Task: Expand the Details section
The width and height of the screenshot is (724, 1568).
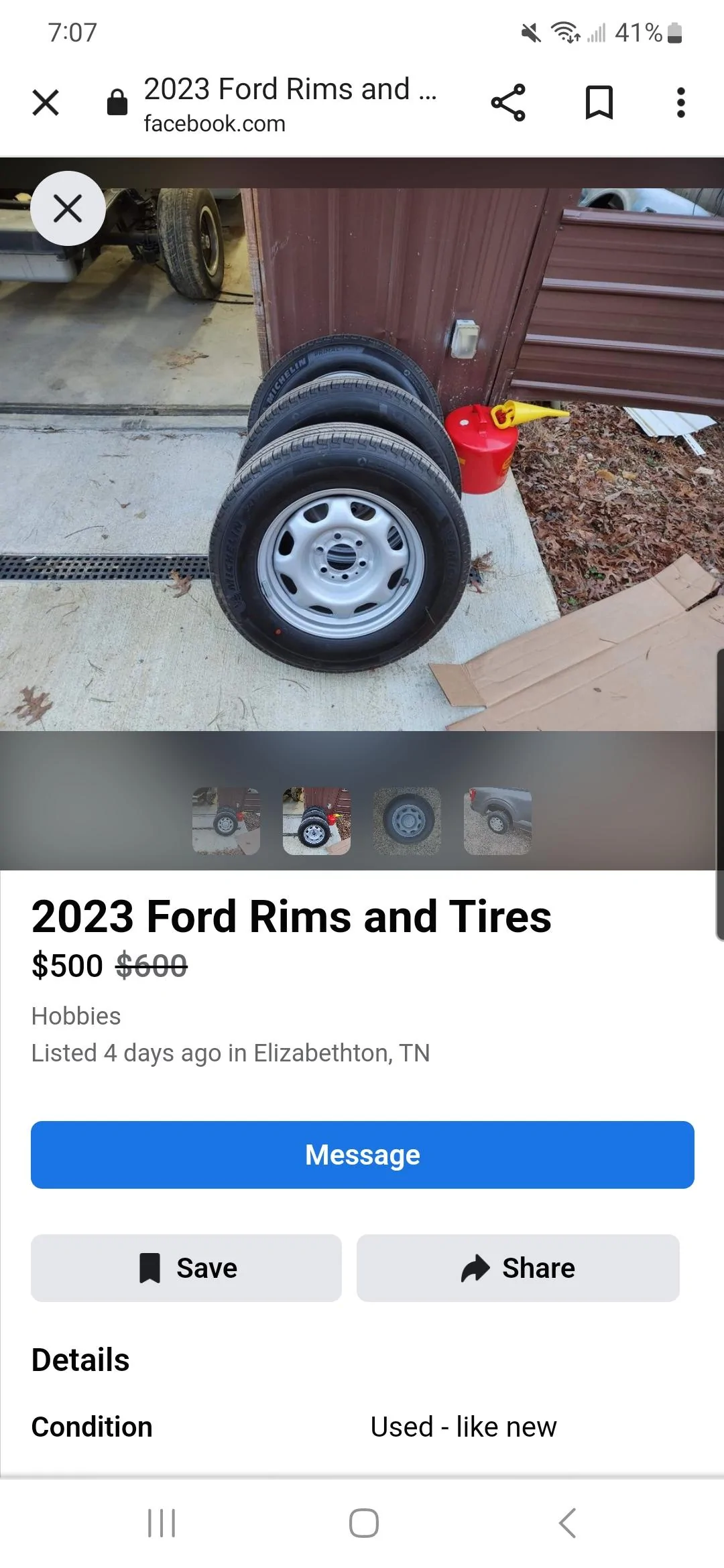Action: pyautogui.click(x=80, y=1360)
